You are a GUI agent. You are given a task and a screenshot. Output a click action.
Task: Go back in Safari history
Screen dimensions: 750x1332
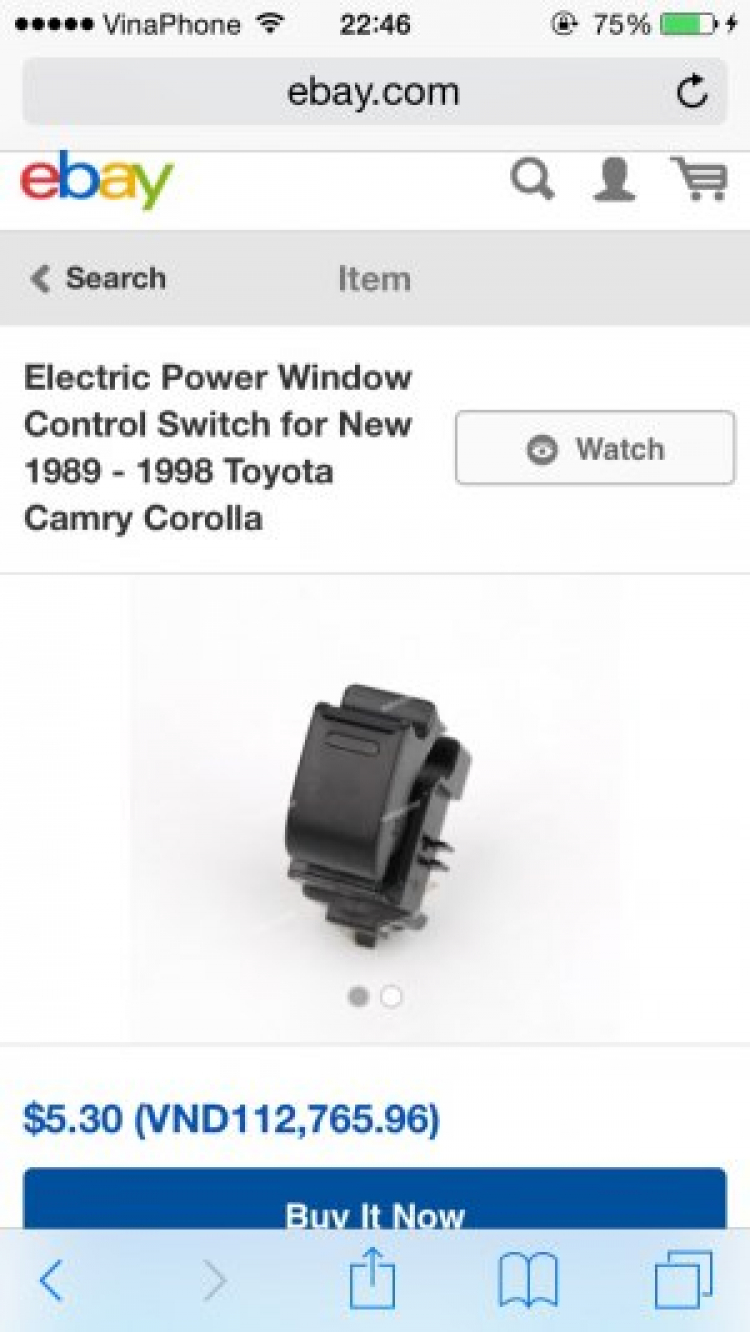coord(52,1281)
